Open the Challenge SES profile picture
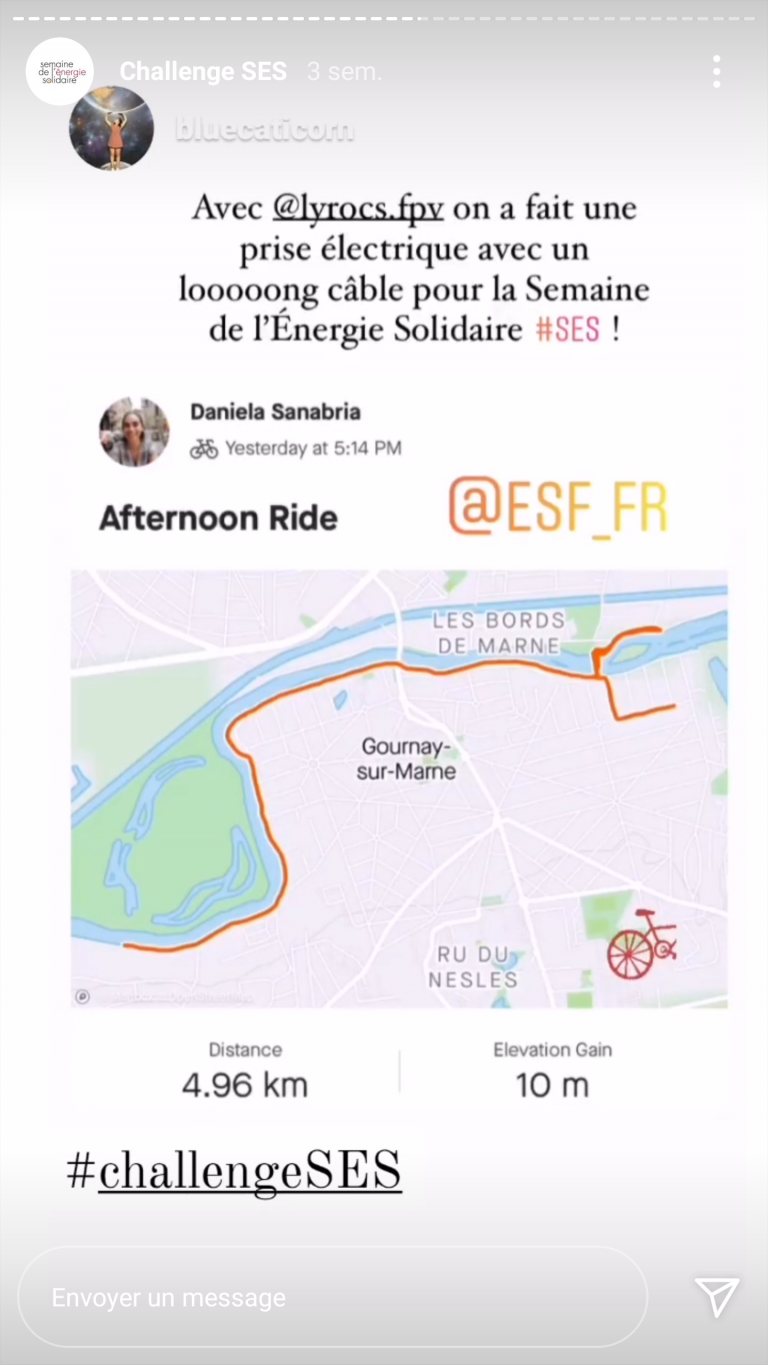 pos(60,72)
